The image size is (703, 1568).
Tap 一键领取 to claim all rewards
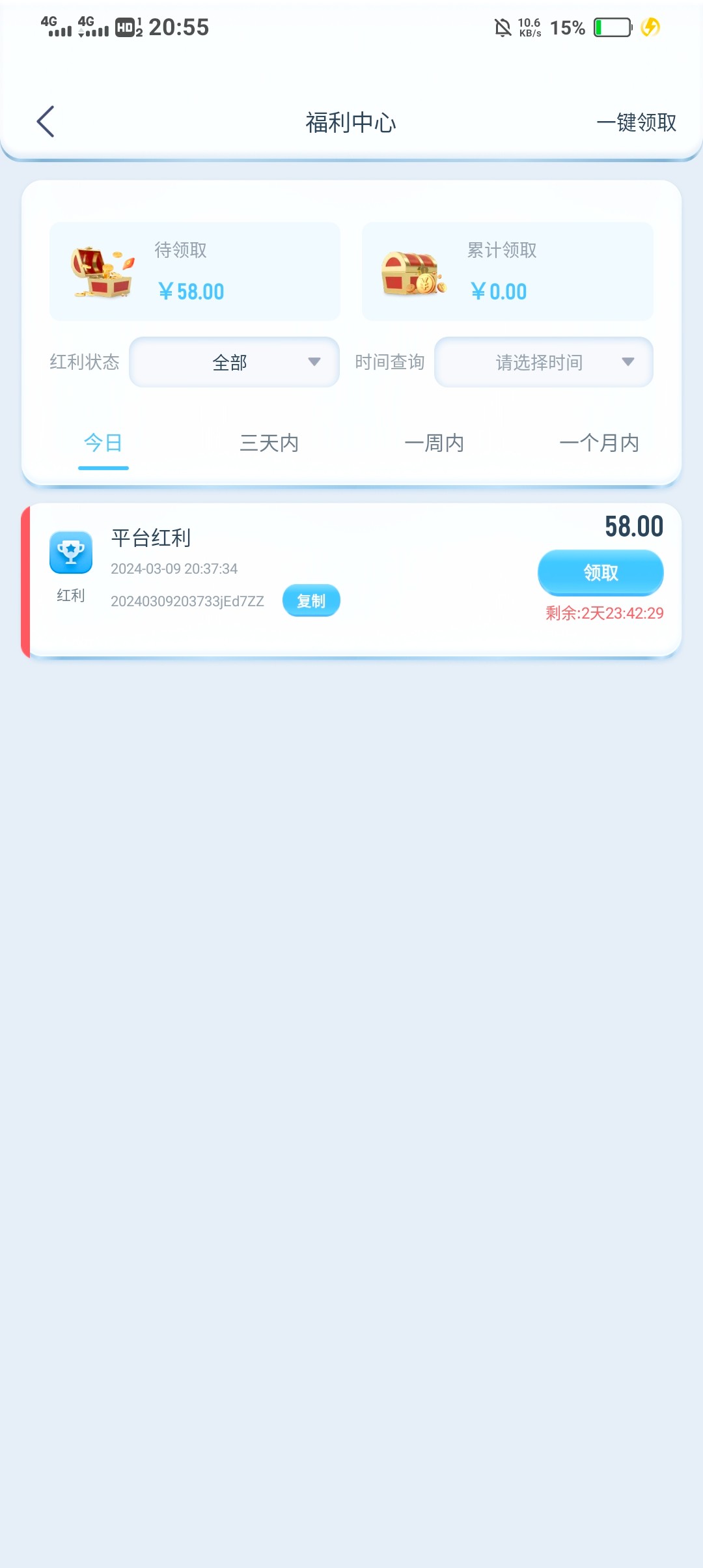637,122
